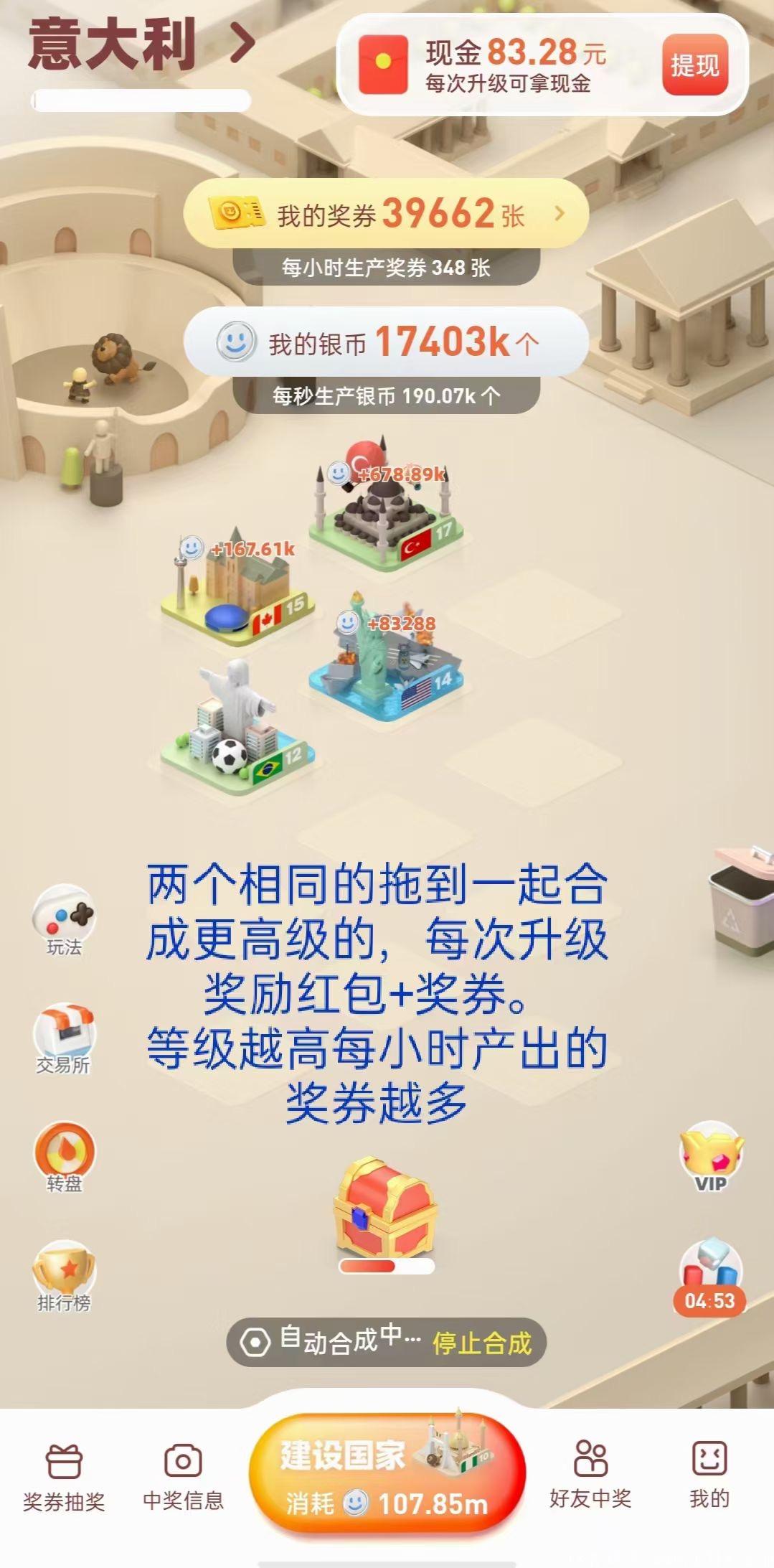Switch to the 奖券抽奖 tab
774x1568 pixels.
point(64,1477)
